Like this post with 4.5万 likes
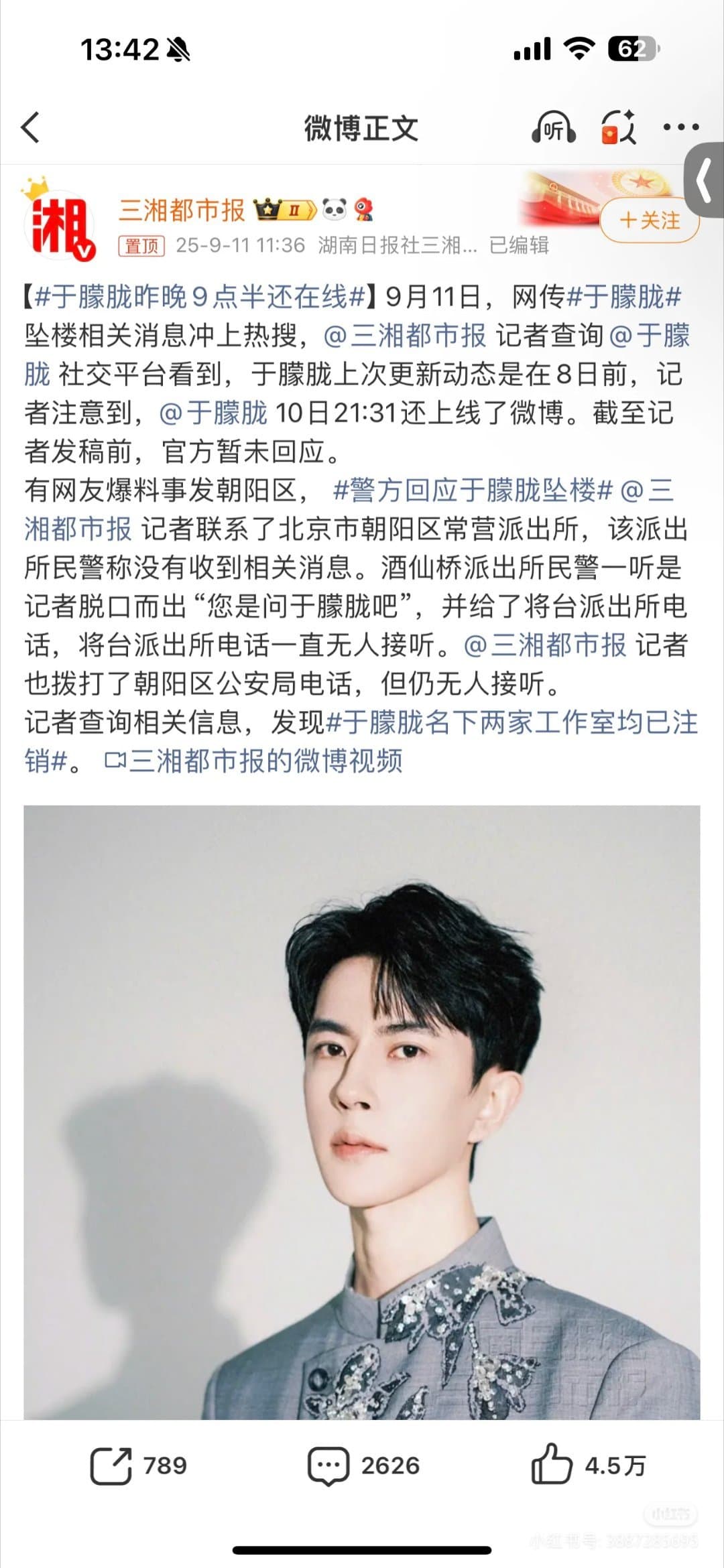This screenshot has height=1568, width=724. click(588, 1465)
